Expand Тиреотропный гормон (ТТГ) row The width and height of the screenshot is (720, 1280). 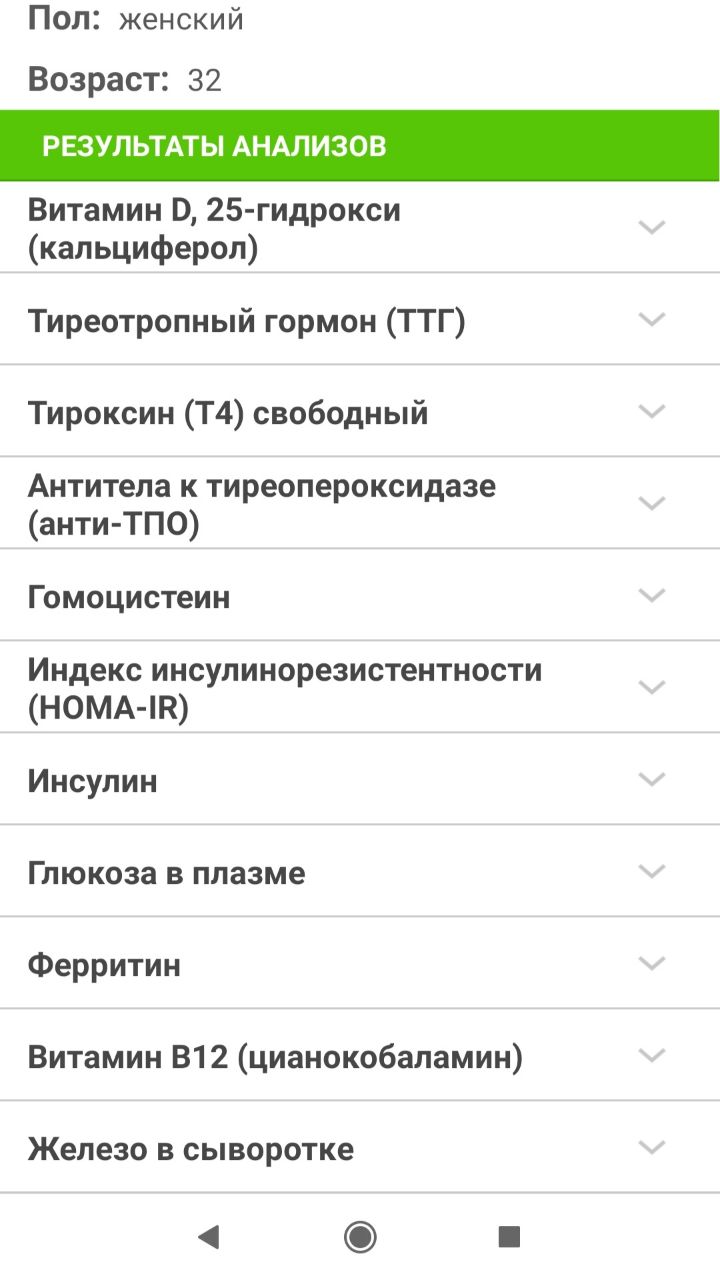coord(360,319)
